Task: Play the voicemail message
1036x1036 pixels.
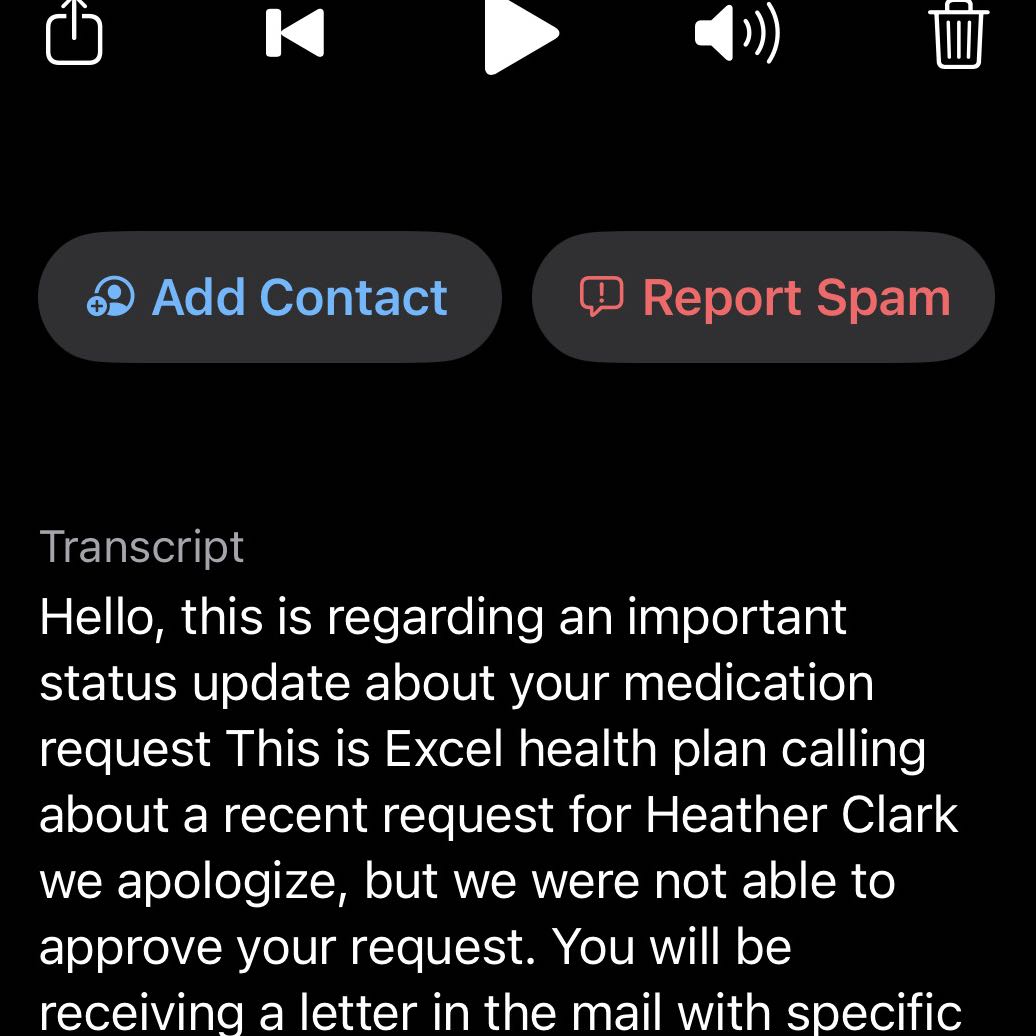Action: [519, 34]
